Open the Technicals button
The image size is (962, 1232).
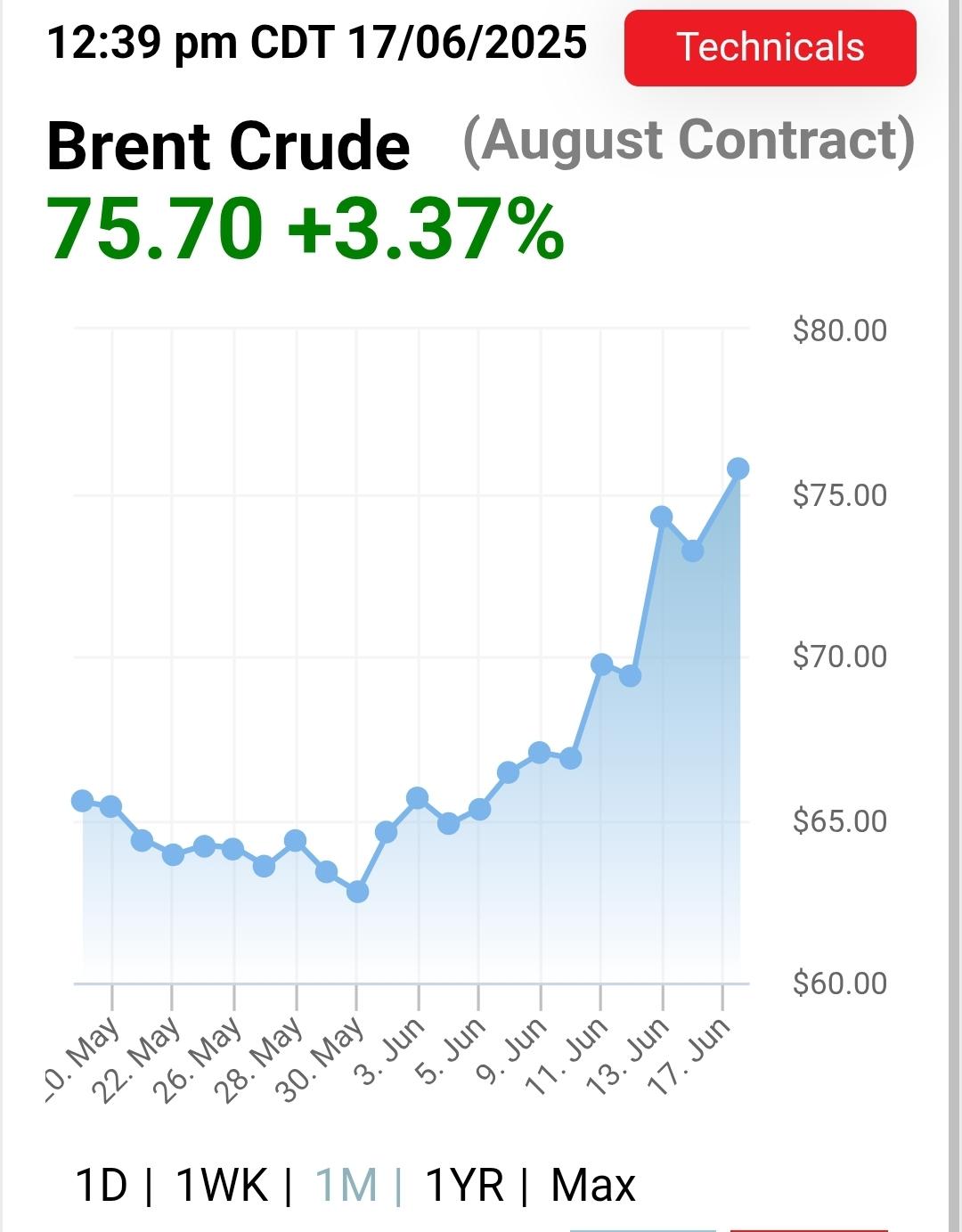tap(770, 48)
